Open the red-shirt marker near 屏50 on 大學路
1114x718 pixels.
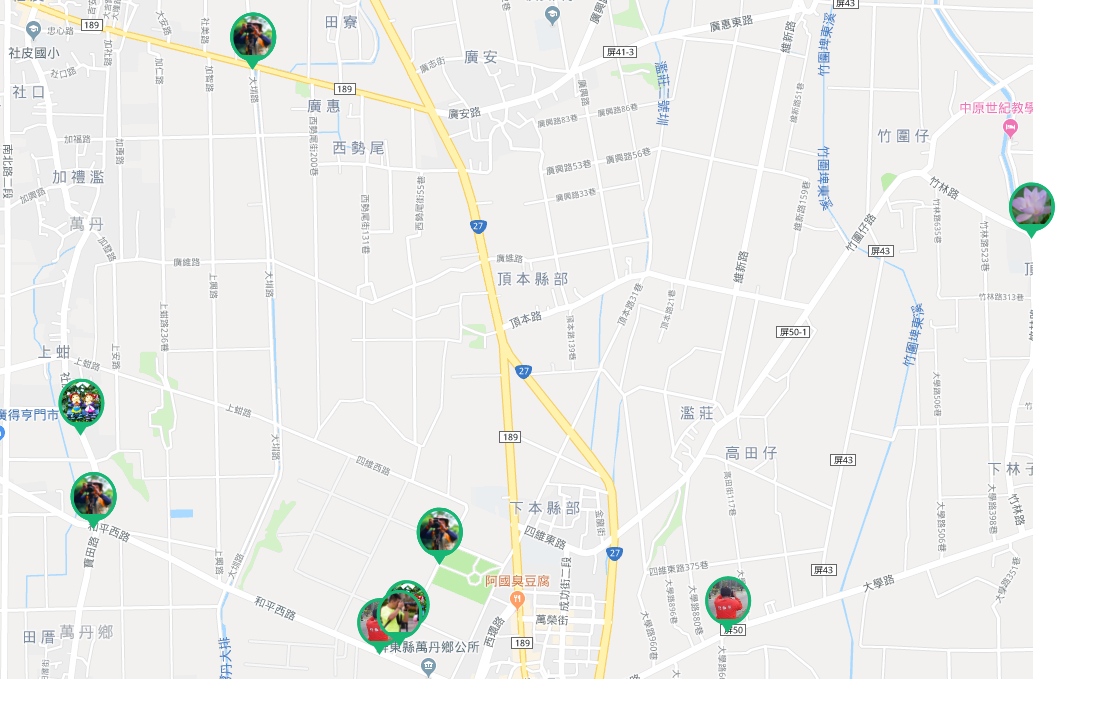(727, 600)
